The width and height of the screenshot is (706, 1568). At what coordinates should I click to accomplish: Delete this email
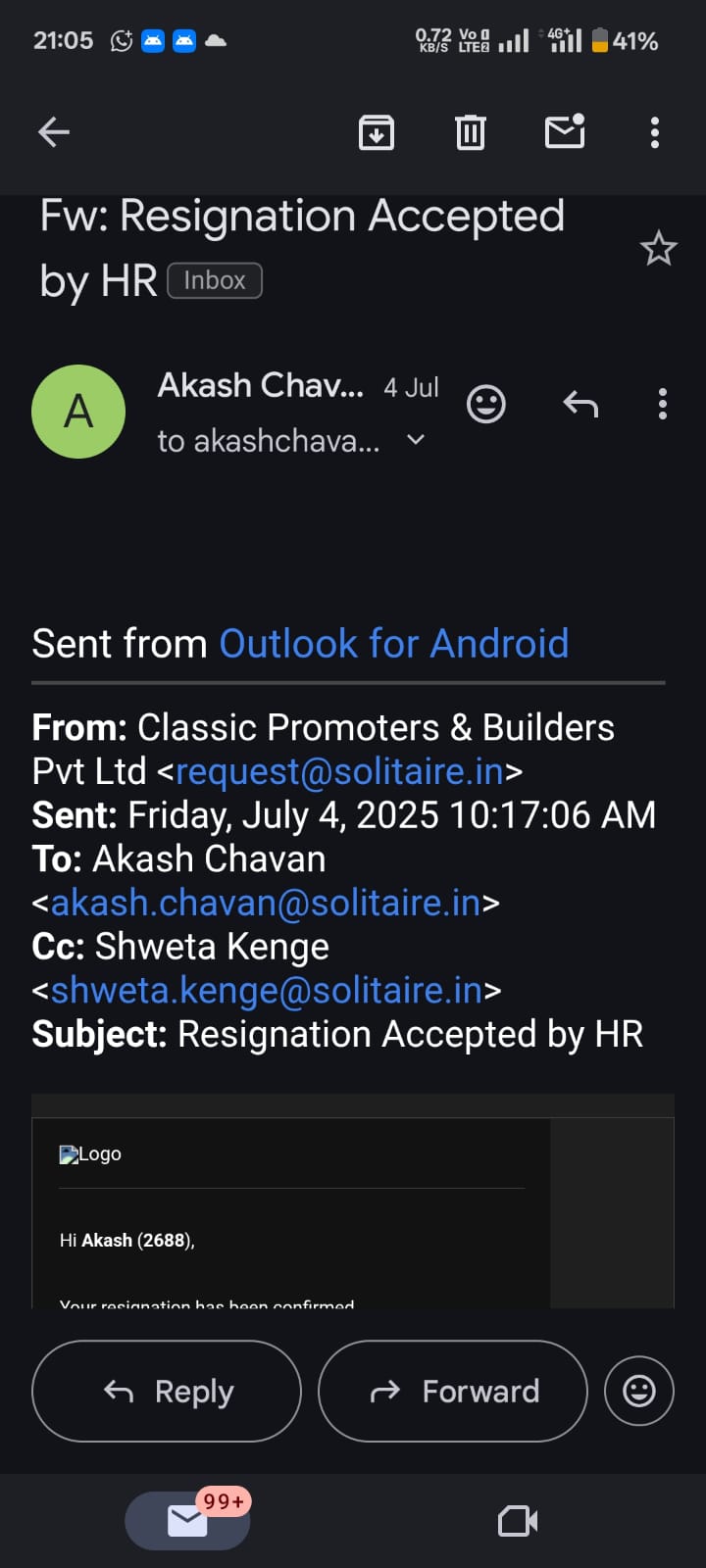coord(471,132)
